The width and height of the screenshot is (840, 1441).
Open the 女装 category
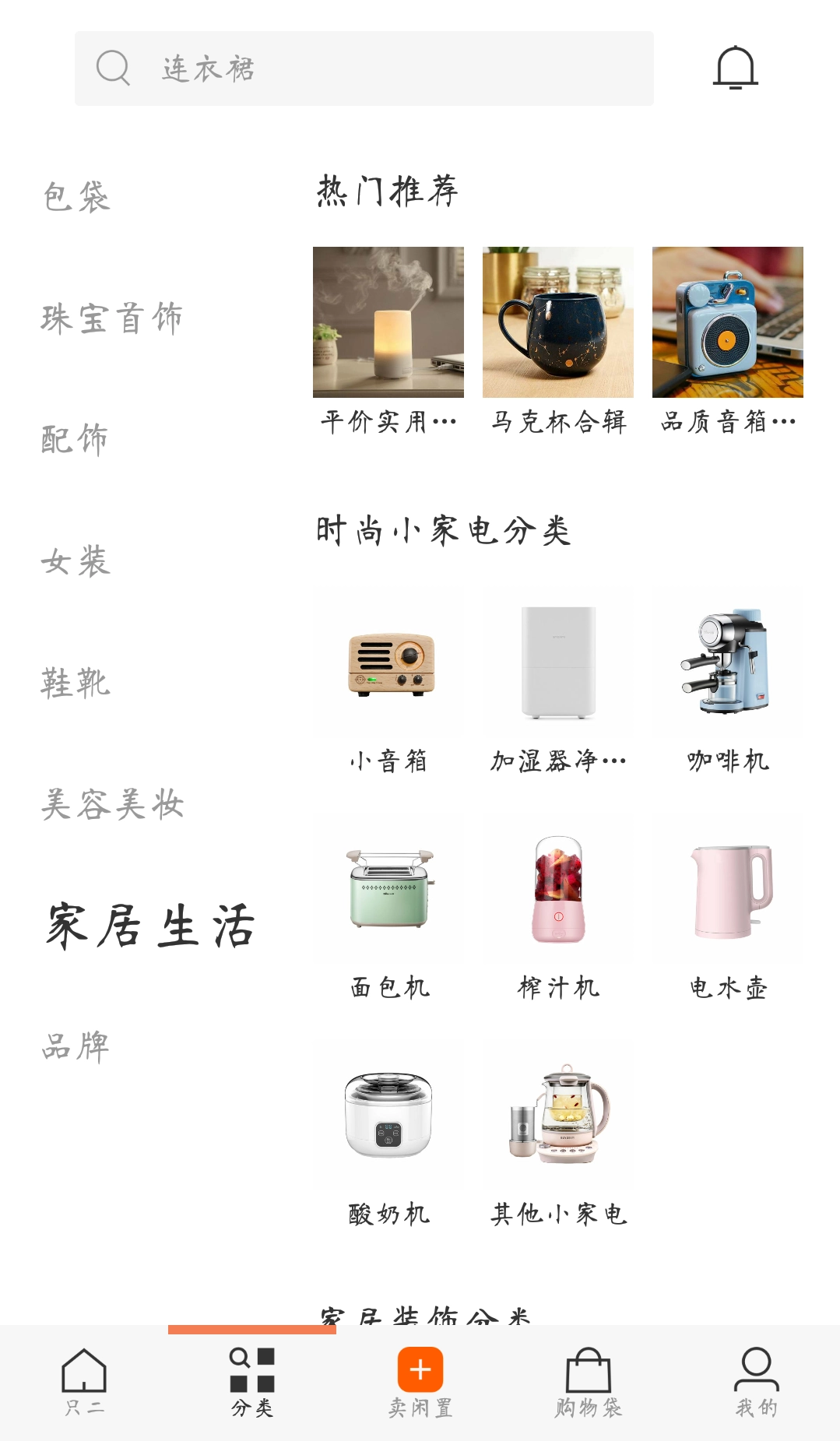pyautogui.click(x=76, y=561)
